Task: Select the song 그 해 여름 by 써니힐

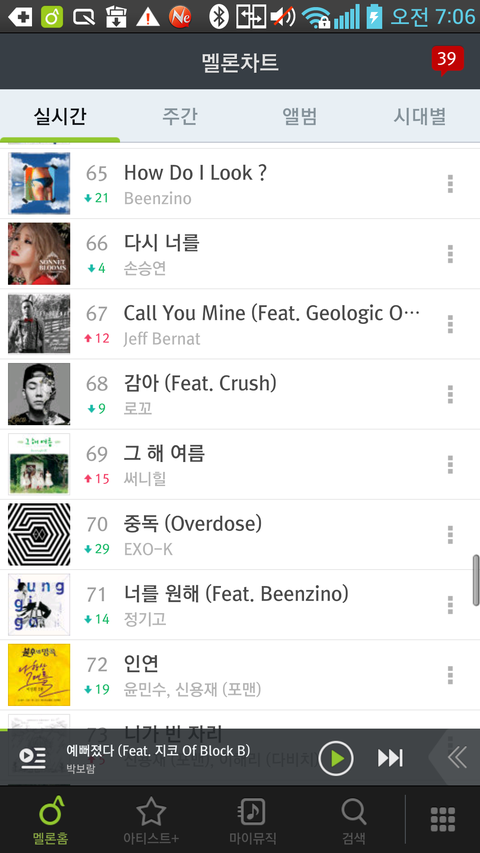Action: (x=240, y=464)
